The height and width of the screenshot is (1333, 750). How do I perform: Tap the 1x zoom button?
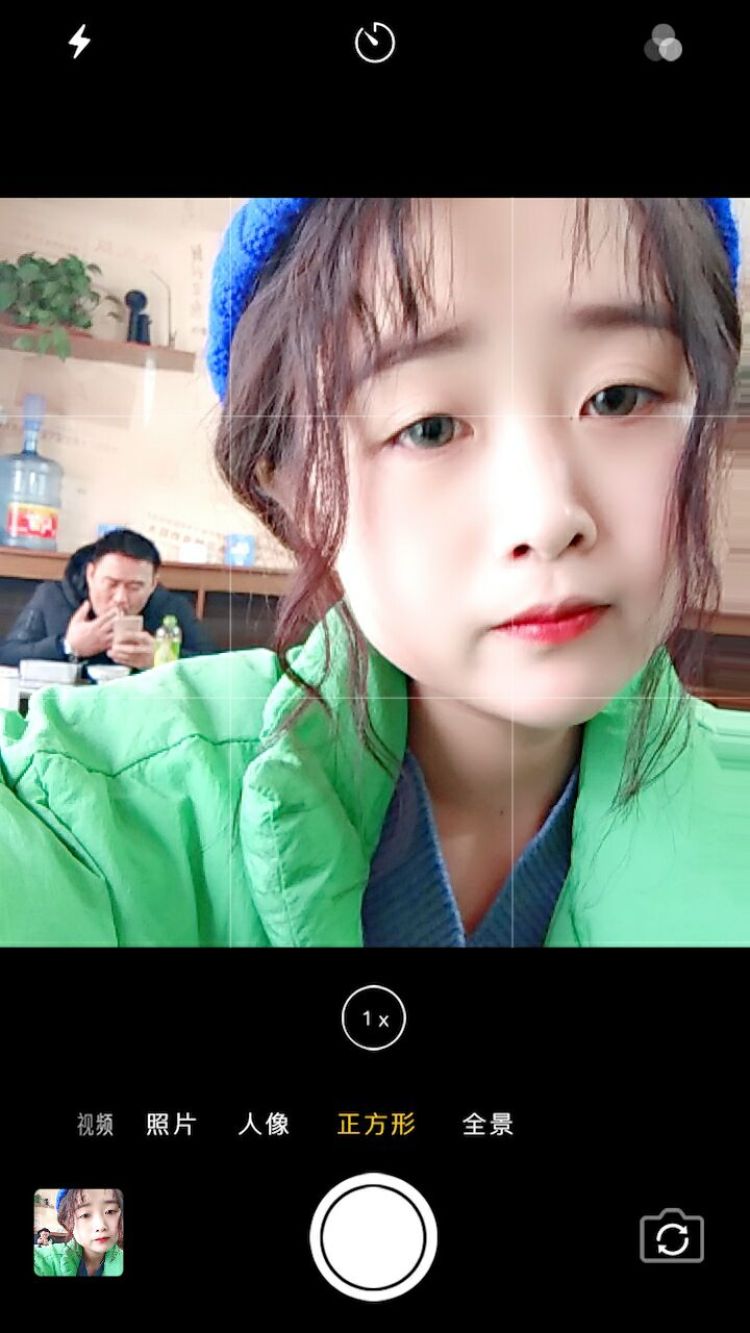(x=374, y=1018)
